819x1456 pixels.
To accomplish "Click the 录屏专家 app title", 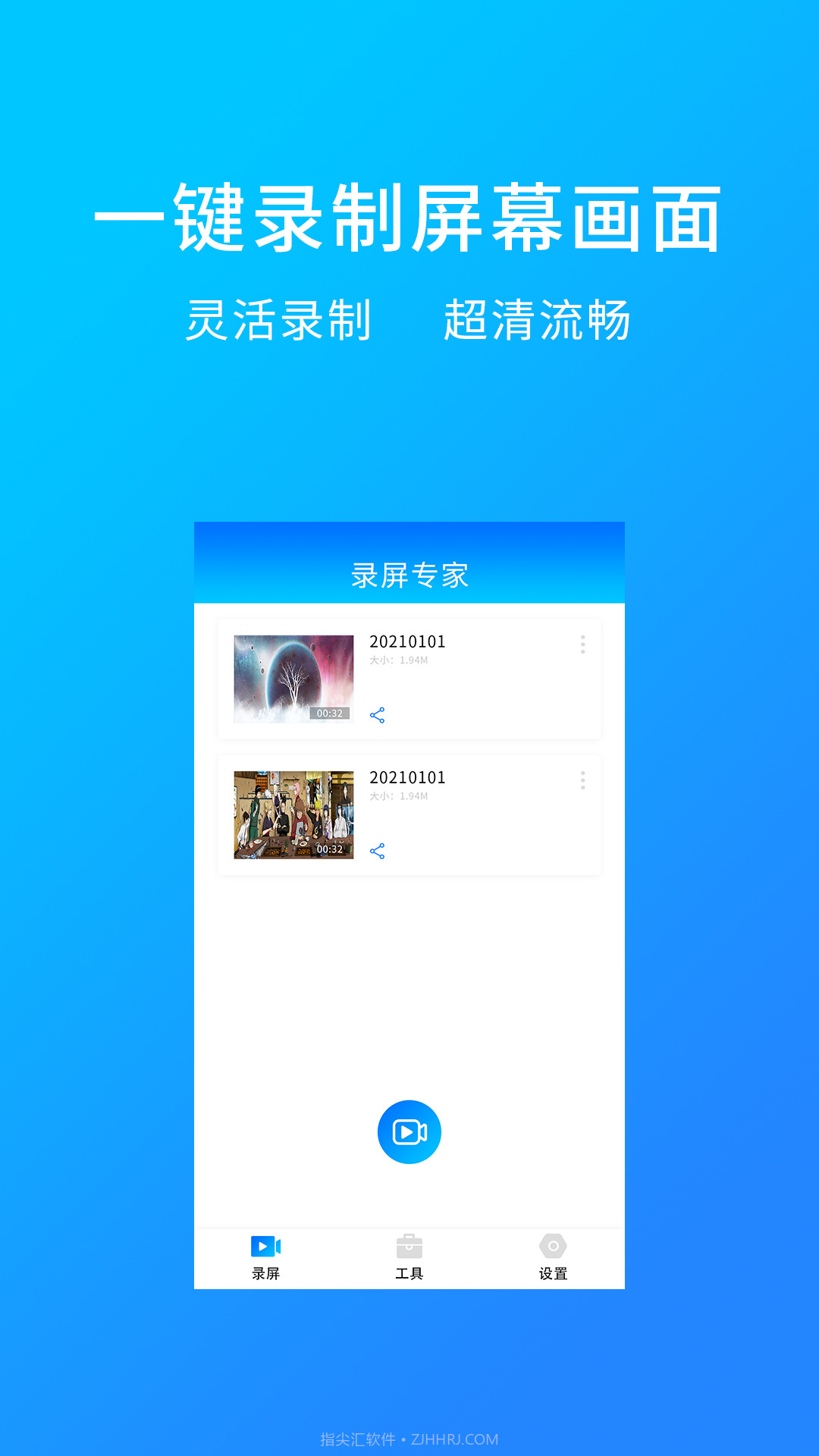I will 409,574.
